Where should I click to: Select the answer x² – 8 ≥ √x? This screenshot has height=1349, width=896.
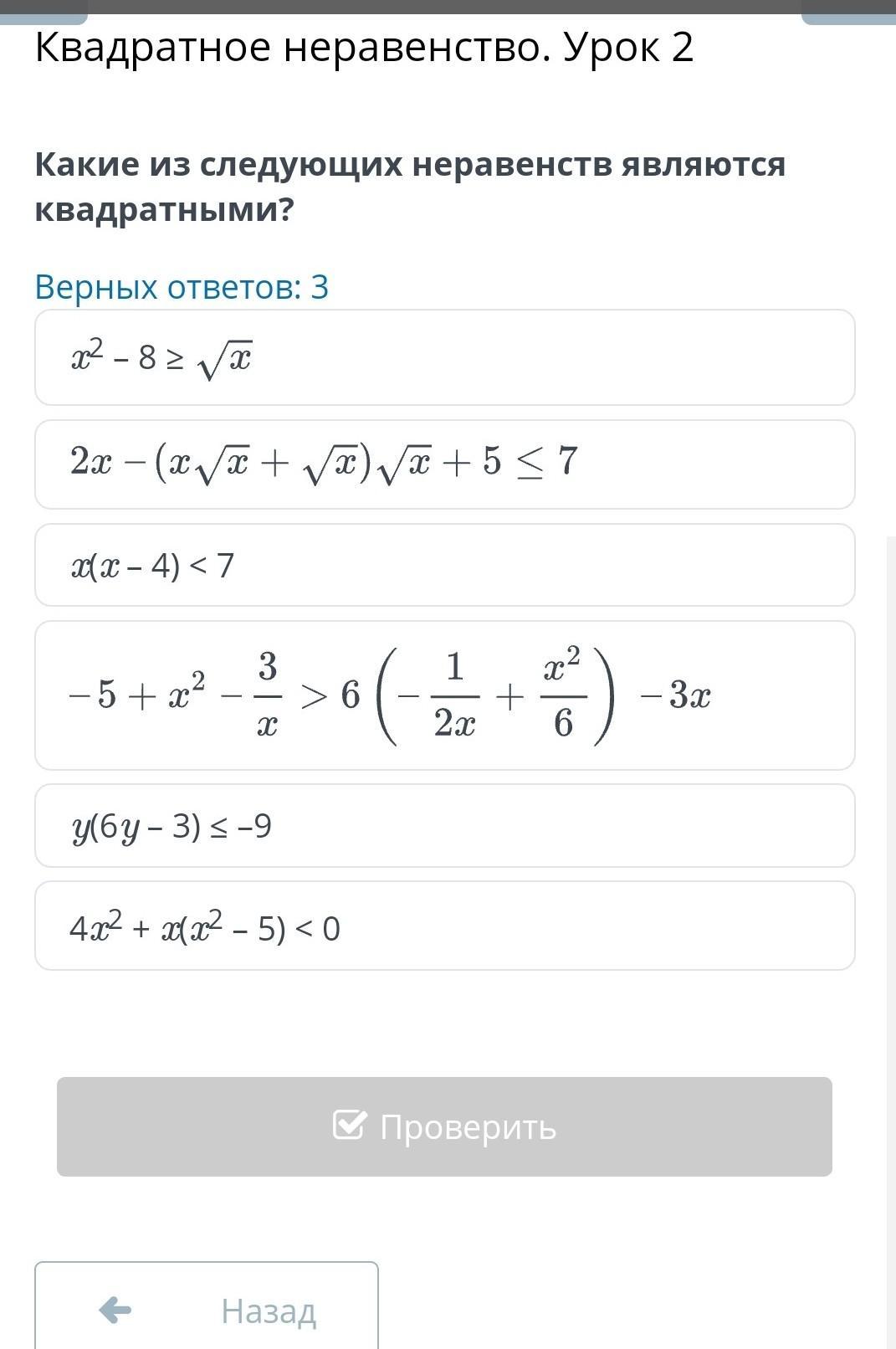pos(444,357)
